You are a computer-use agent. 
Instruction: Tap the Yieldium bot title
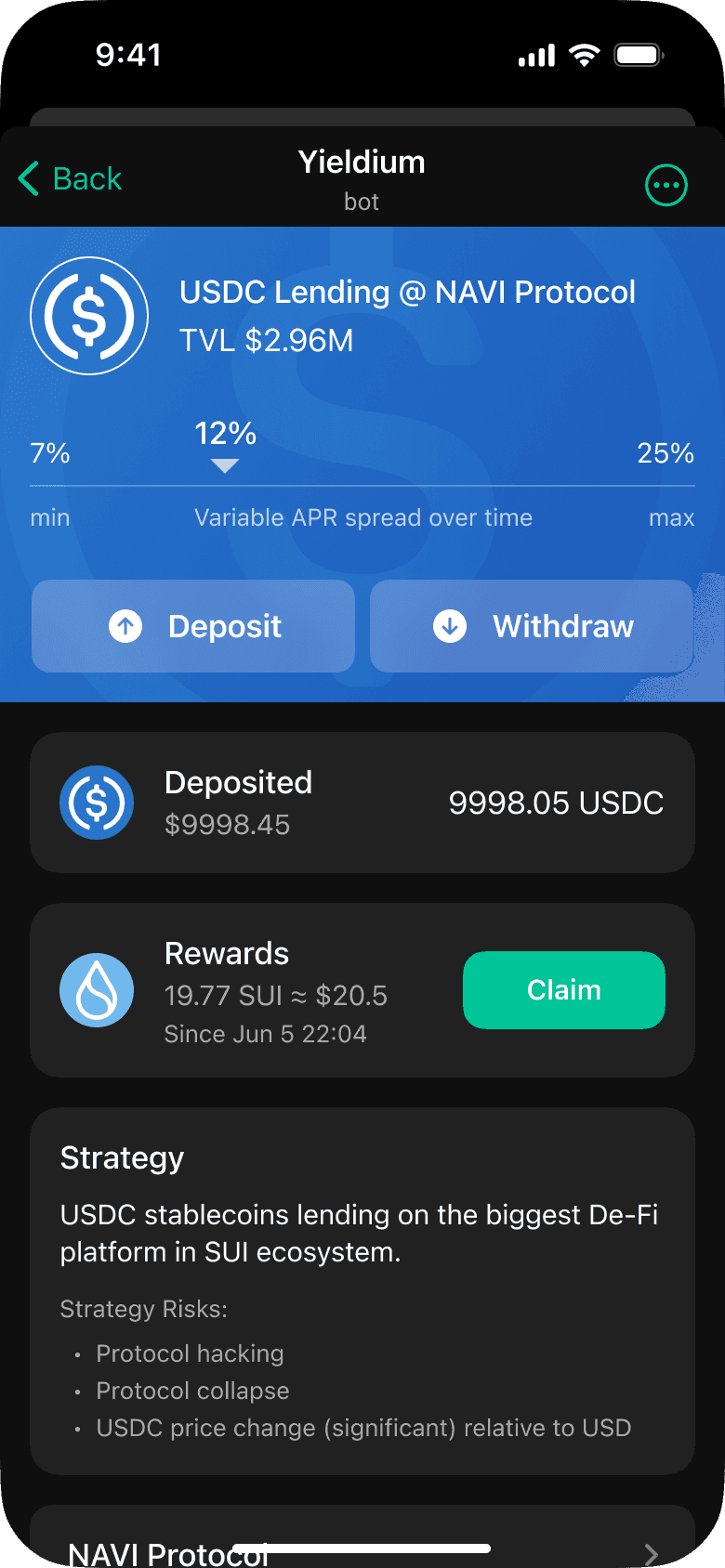pos(362,162)
